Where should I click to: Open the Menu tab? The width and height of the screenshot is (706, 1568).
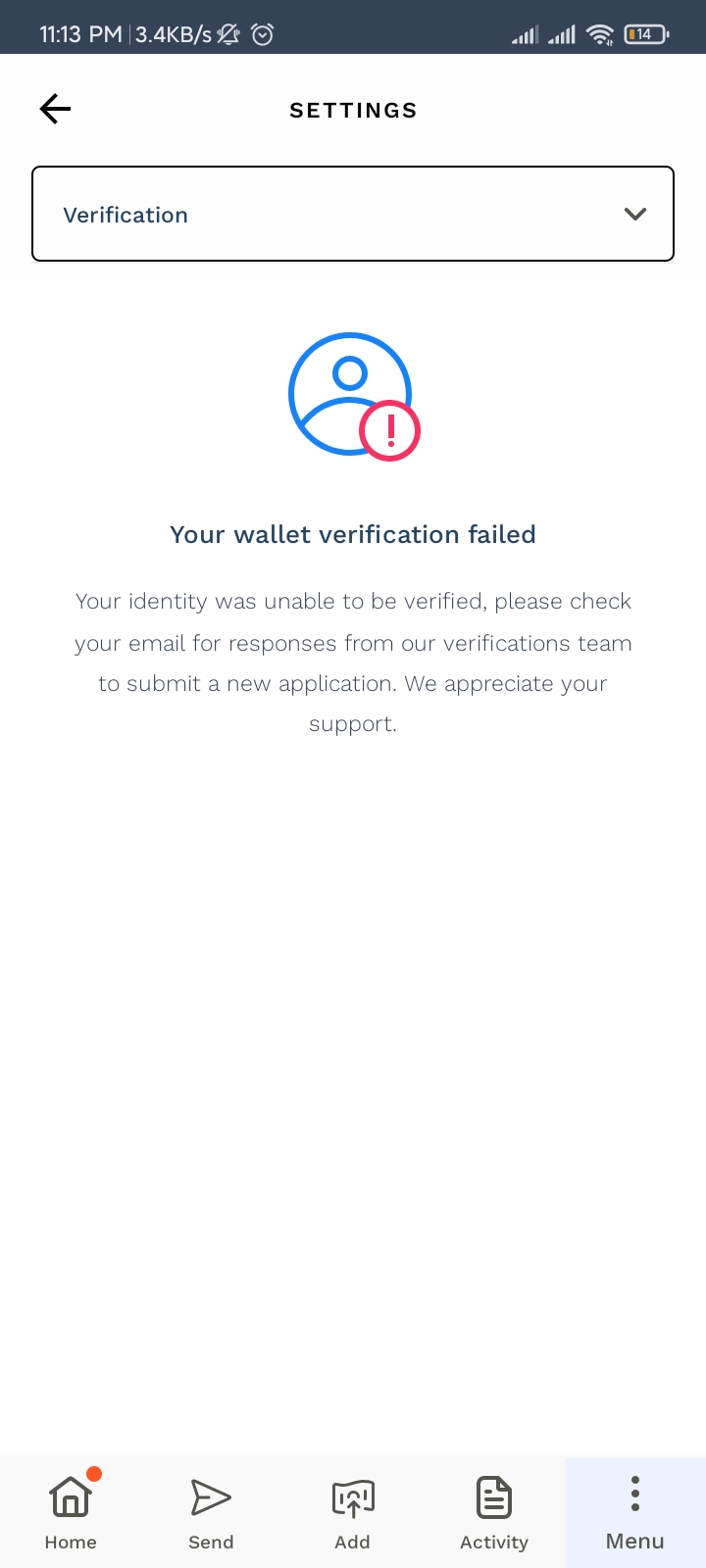635,1512
